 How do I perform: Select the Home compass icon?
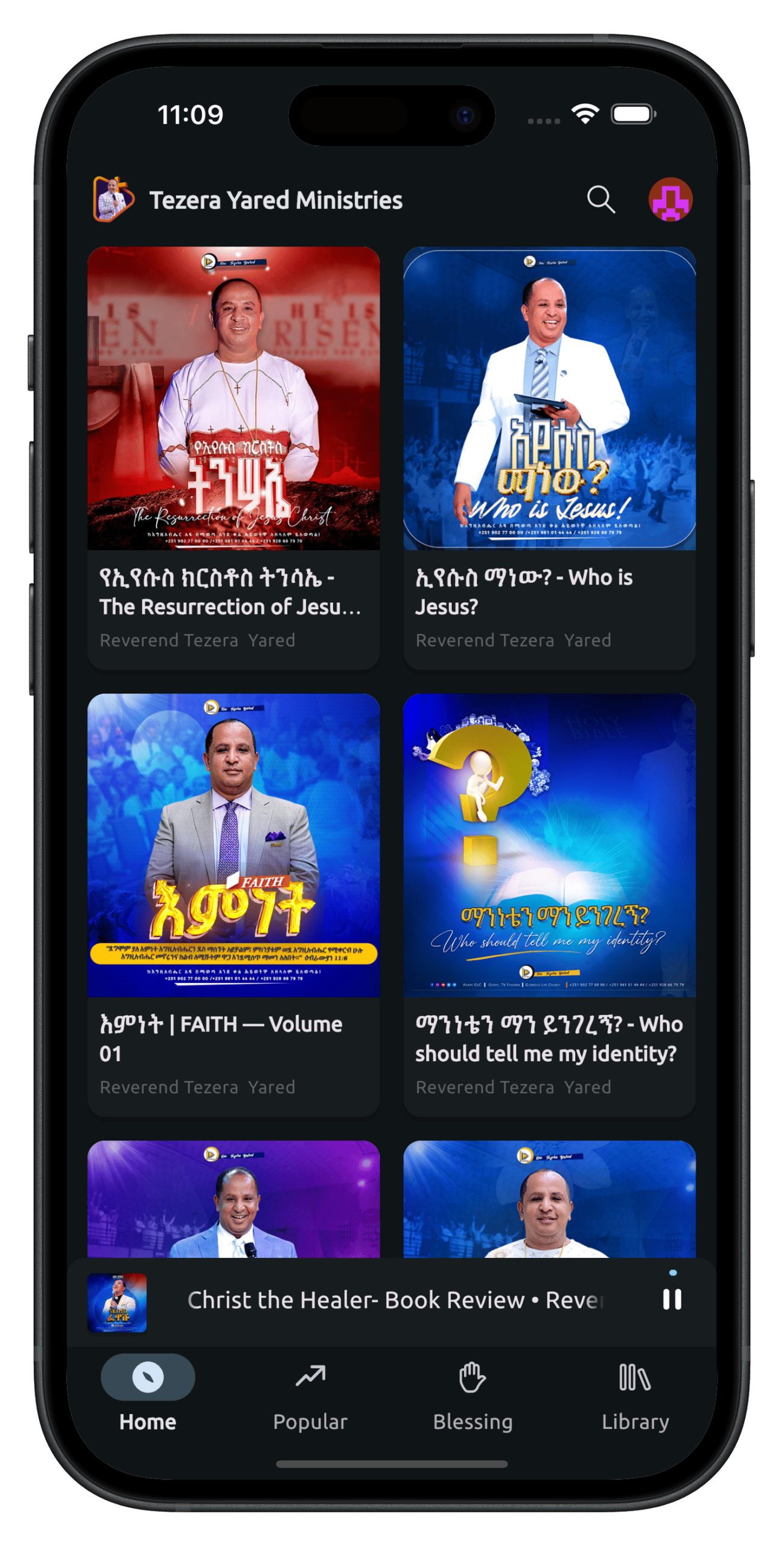147,1378
